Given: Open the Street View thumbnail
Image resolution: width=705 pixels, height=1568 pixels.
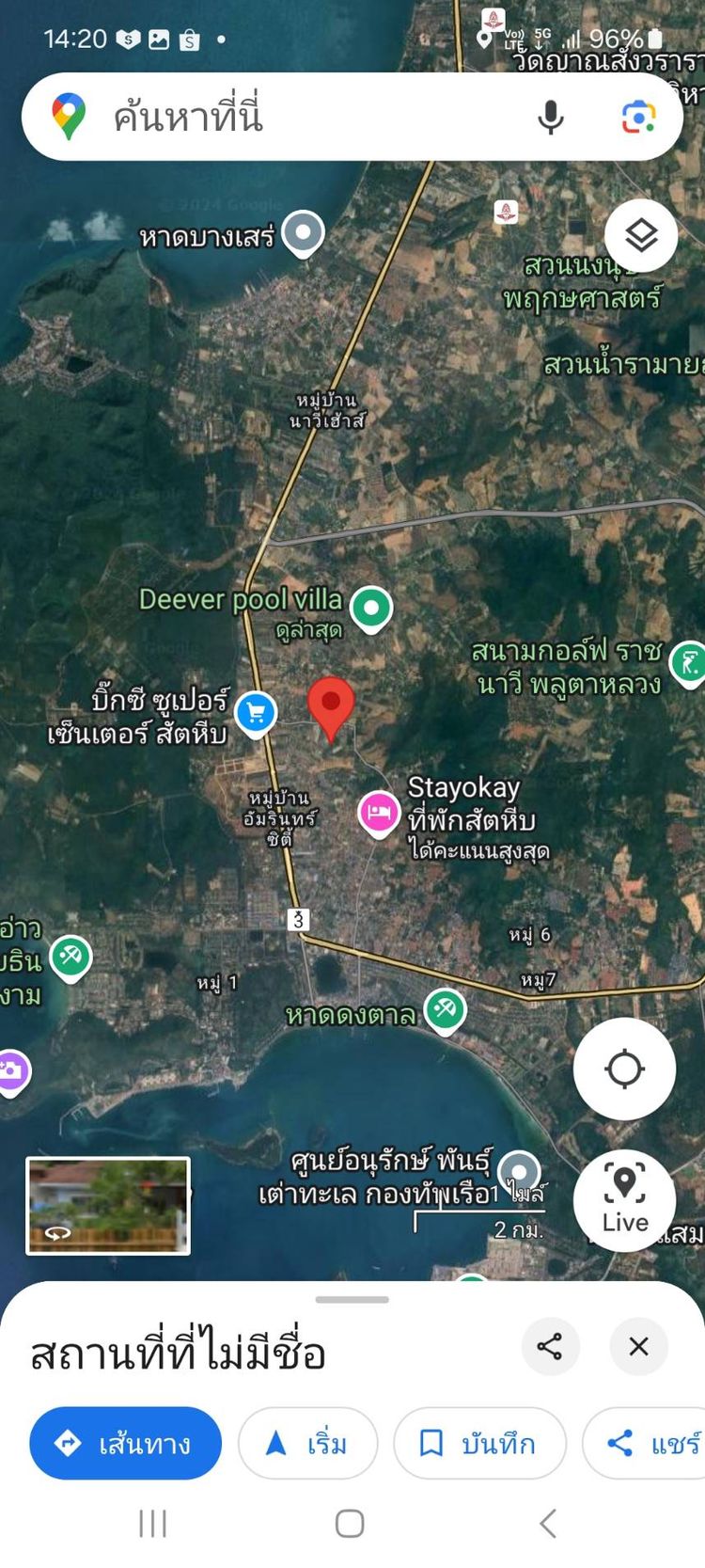Looking at the screenshot, I should 108,1206.
